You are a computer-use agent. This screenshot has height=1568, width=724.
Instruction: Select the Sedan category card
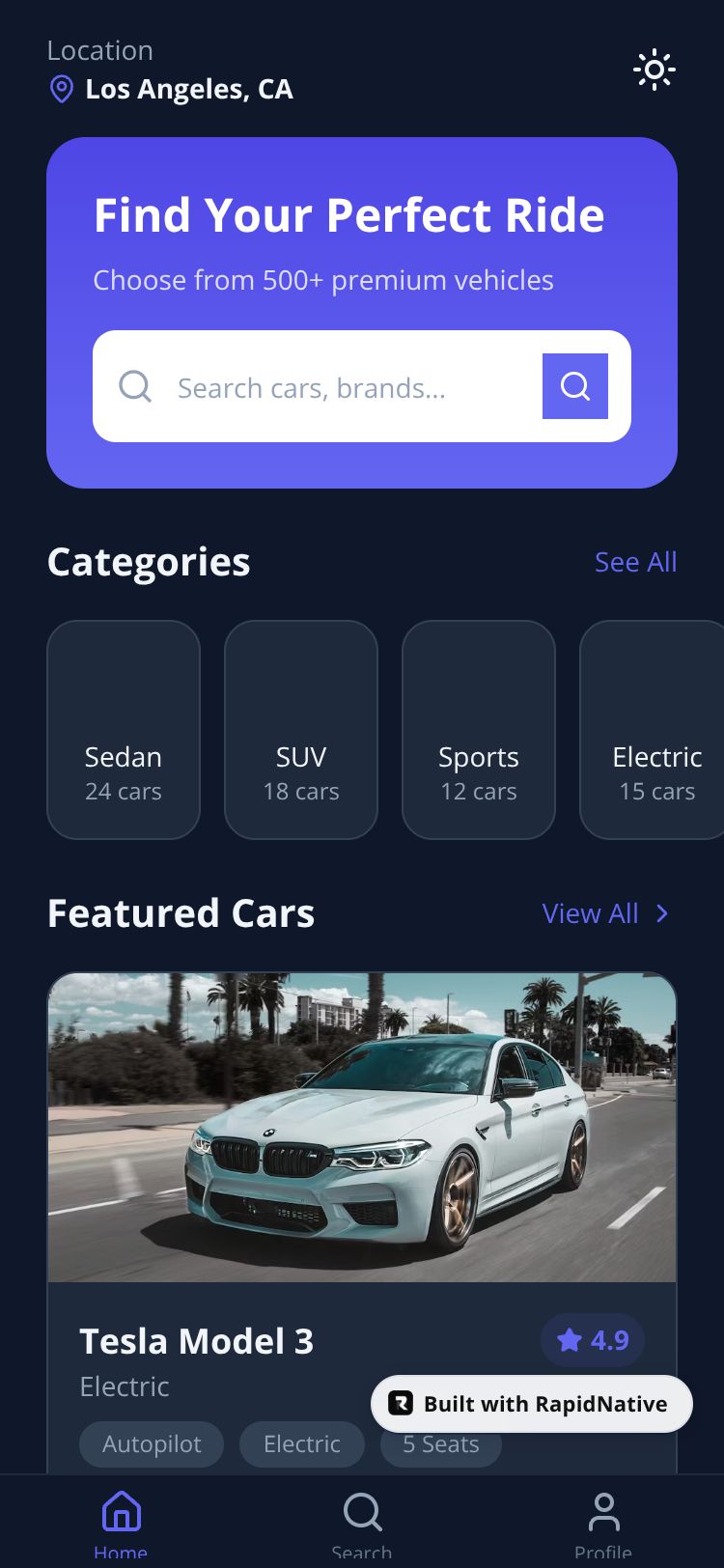click(124, 730)
